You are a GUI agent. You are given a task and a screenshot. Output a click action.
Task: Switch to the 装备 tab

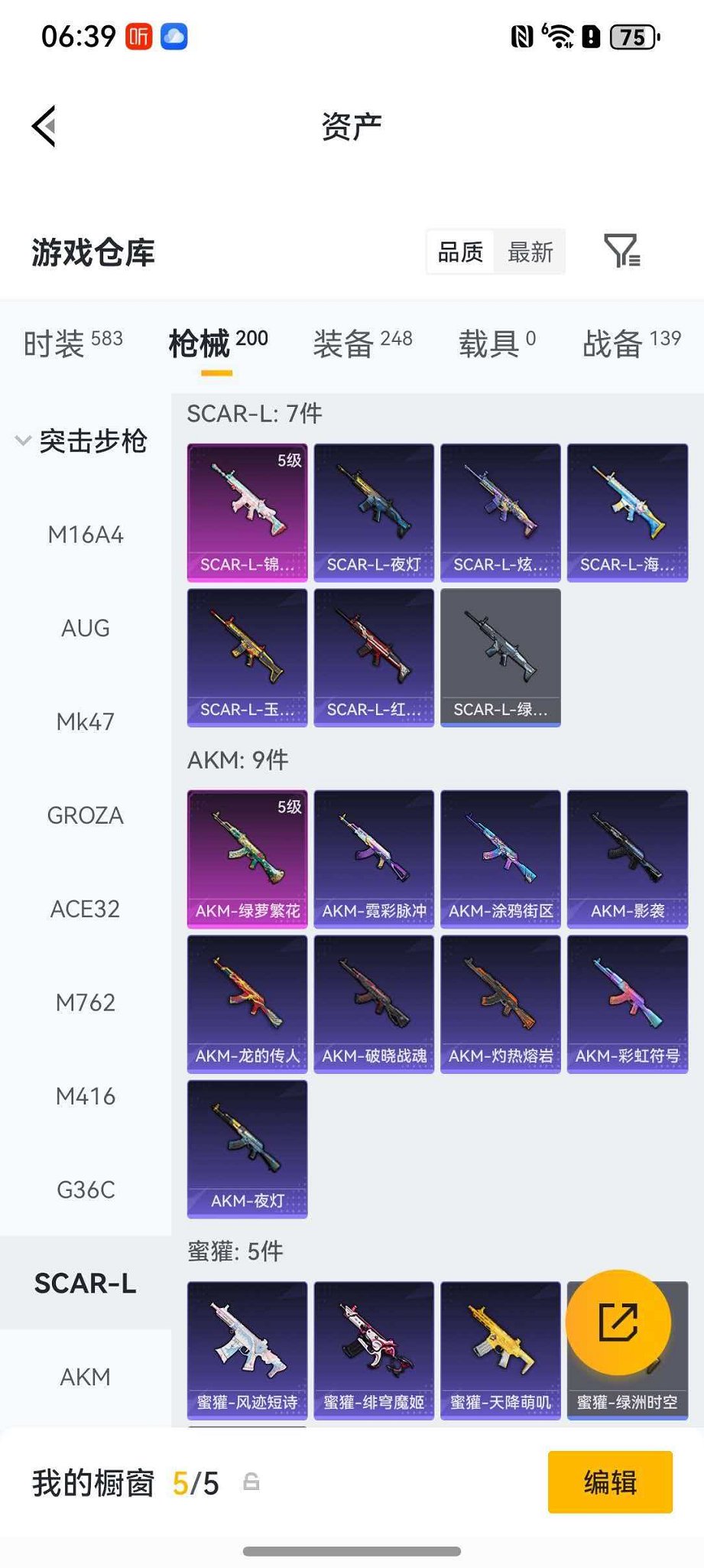pos(362,343)
